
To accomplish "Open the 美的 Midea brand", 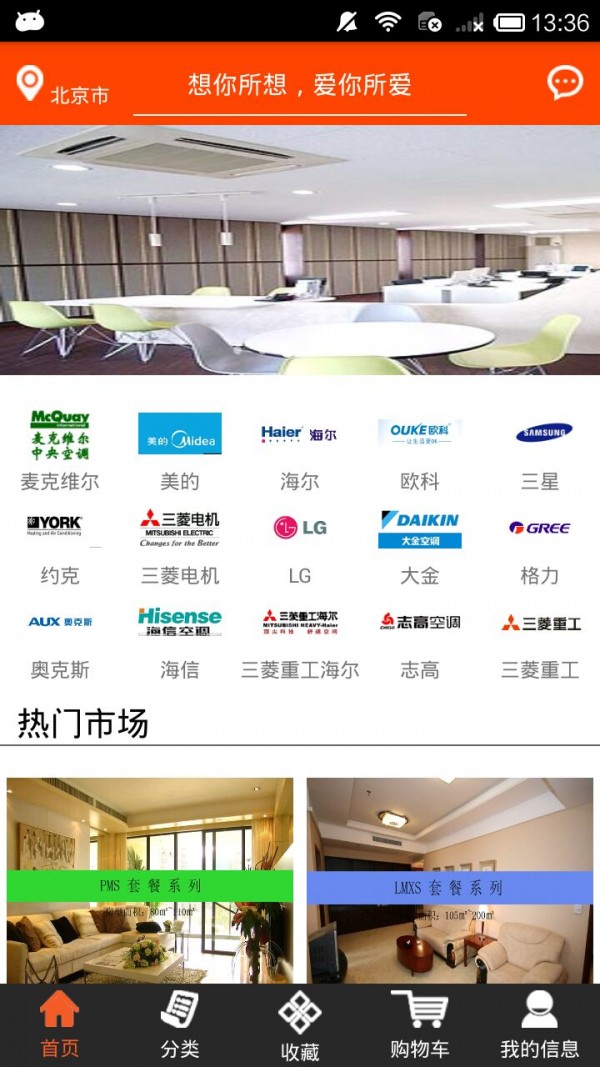I will 180,450.
